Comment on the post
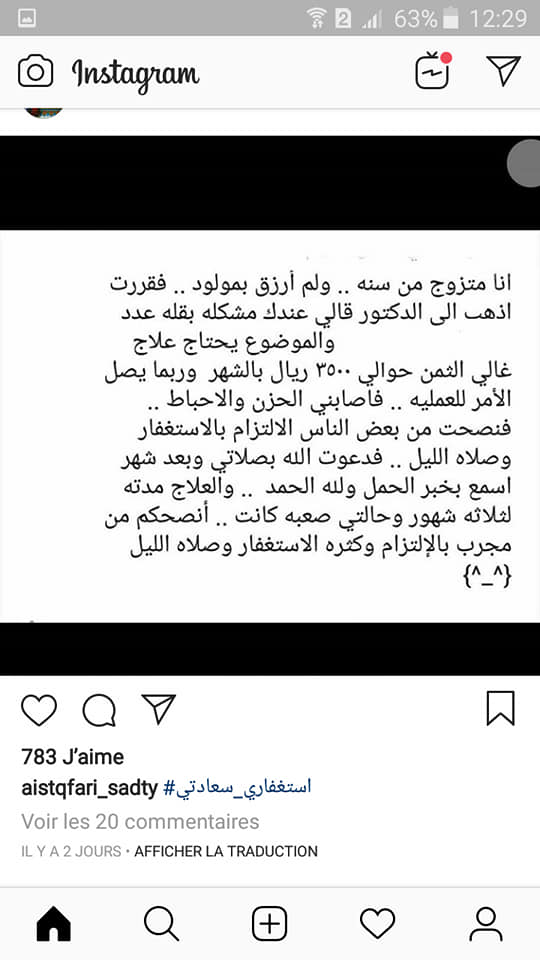The width and height of the screenshot is (540, 960). (x=99, y=710)
